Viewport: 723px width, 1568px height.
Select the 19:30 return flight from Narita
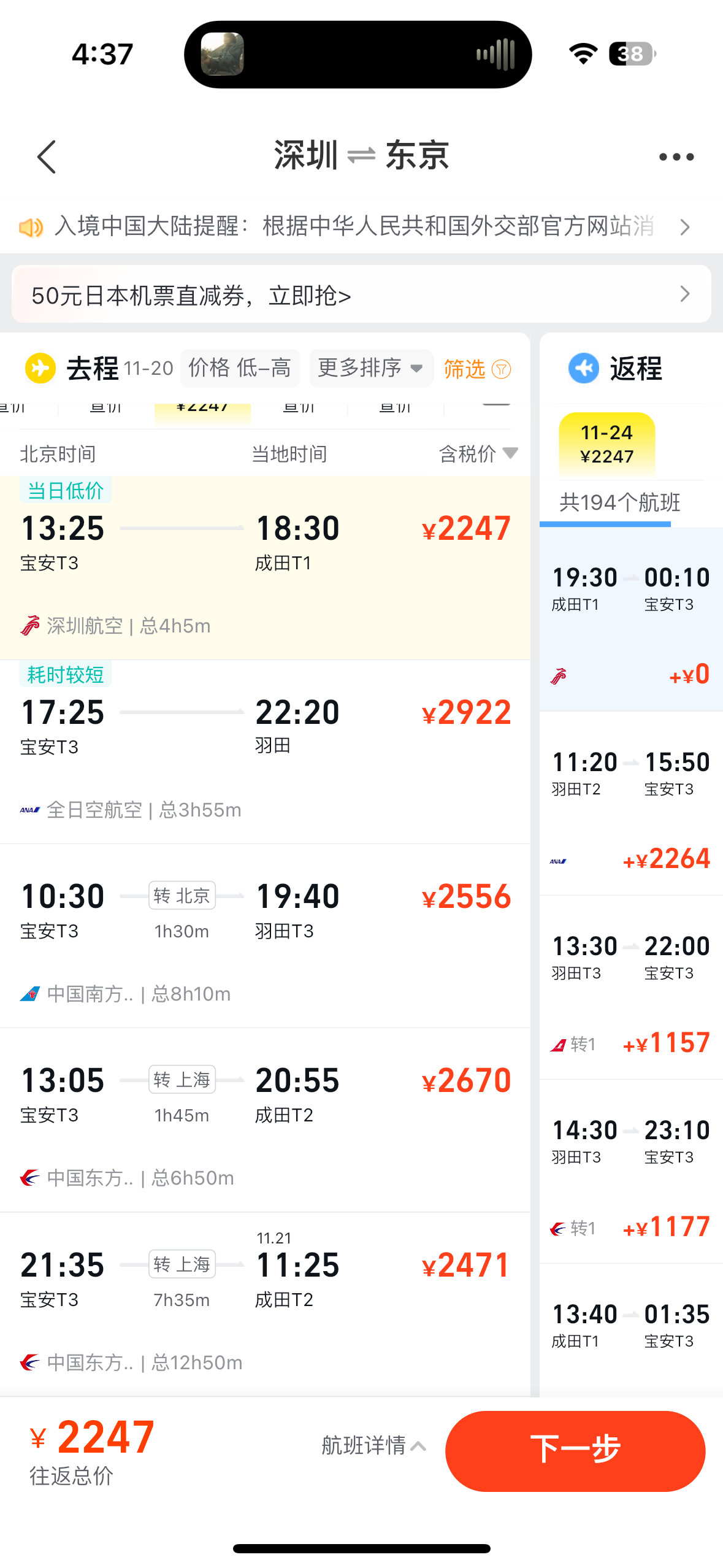(631, 620)
